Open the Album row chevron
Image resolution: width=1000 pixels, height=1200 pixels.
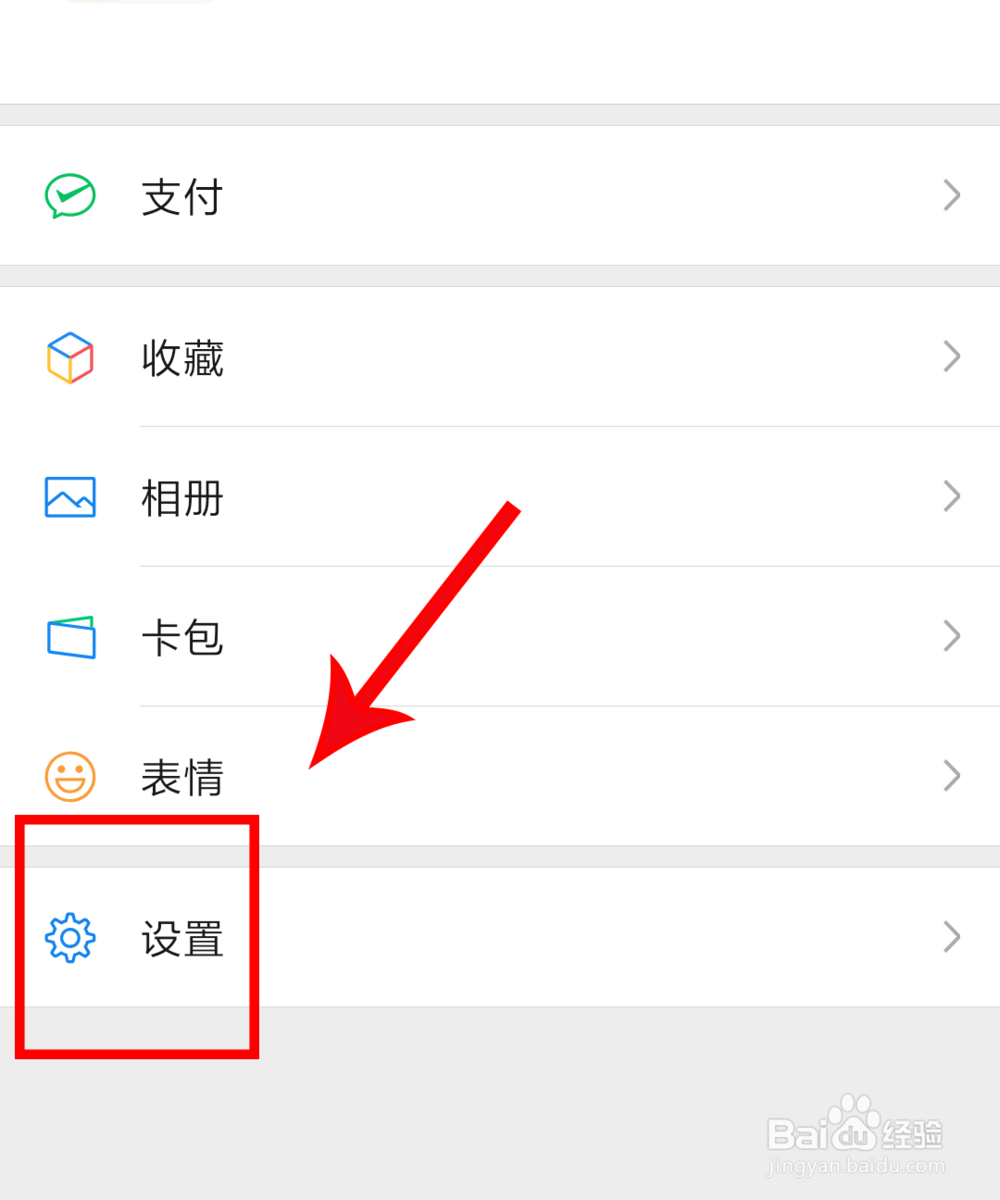tap(951, 497)
